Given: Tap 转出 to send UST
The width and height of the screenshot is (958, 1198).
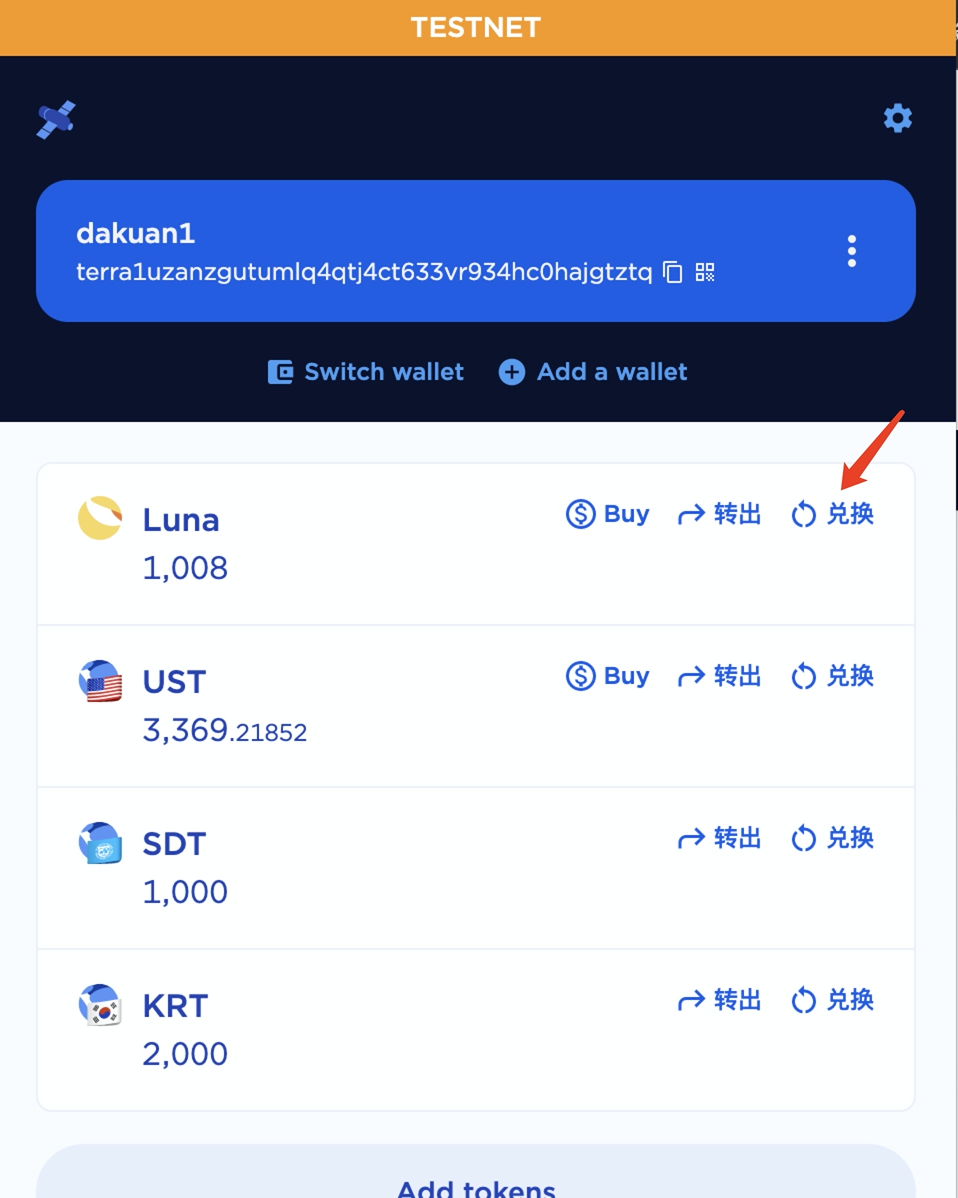Looking at the screenshot, I should click(x=720, y=676).
